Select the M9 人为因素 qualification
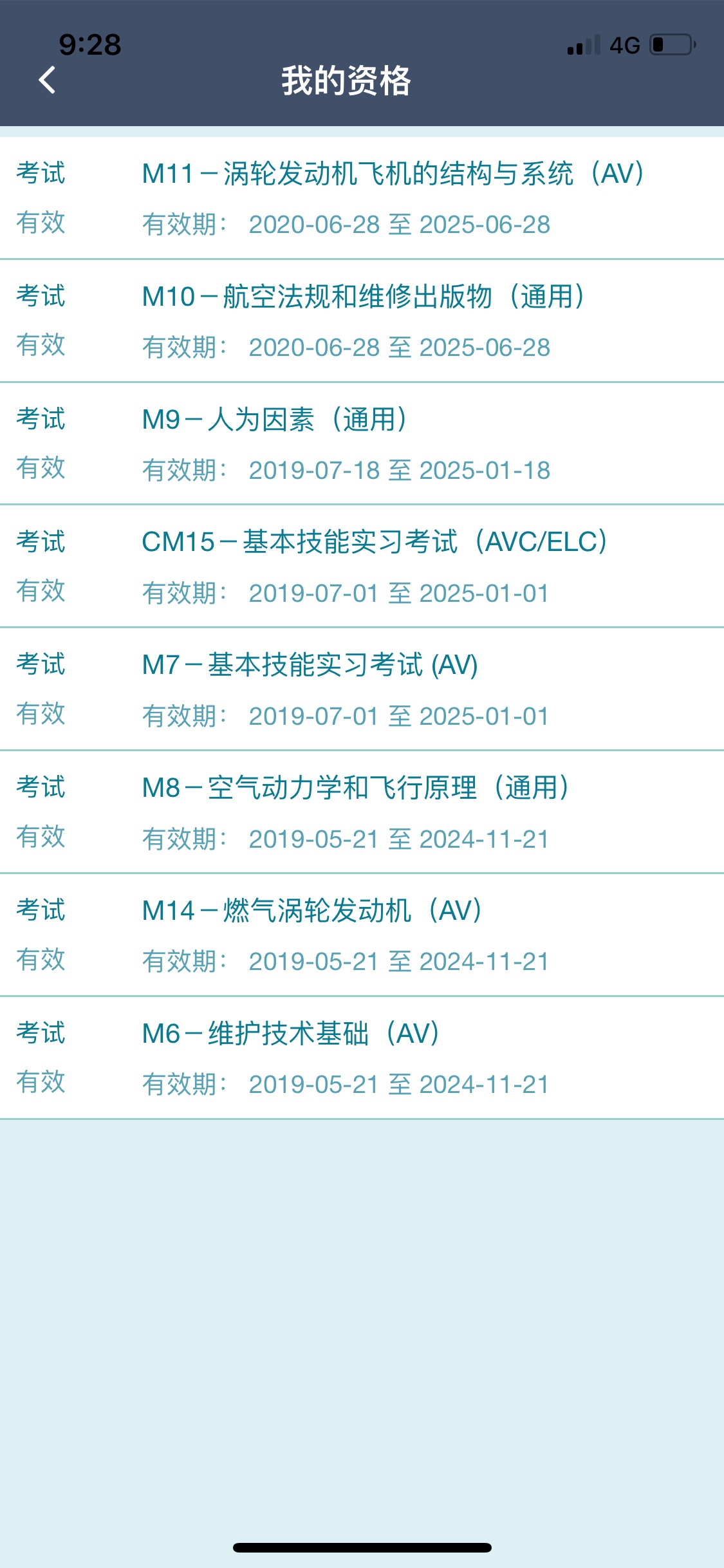 pos(362,444)
